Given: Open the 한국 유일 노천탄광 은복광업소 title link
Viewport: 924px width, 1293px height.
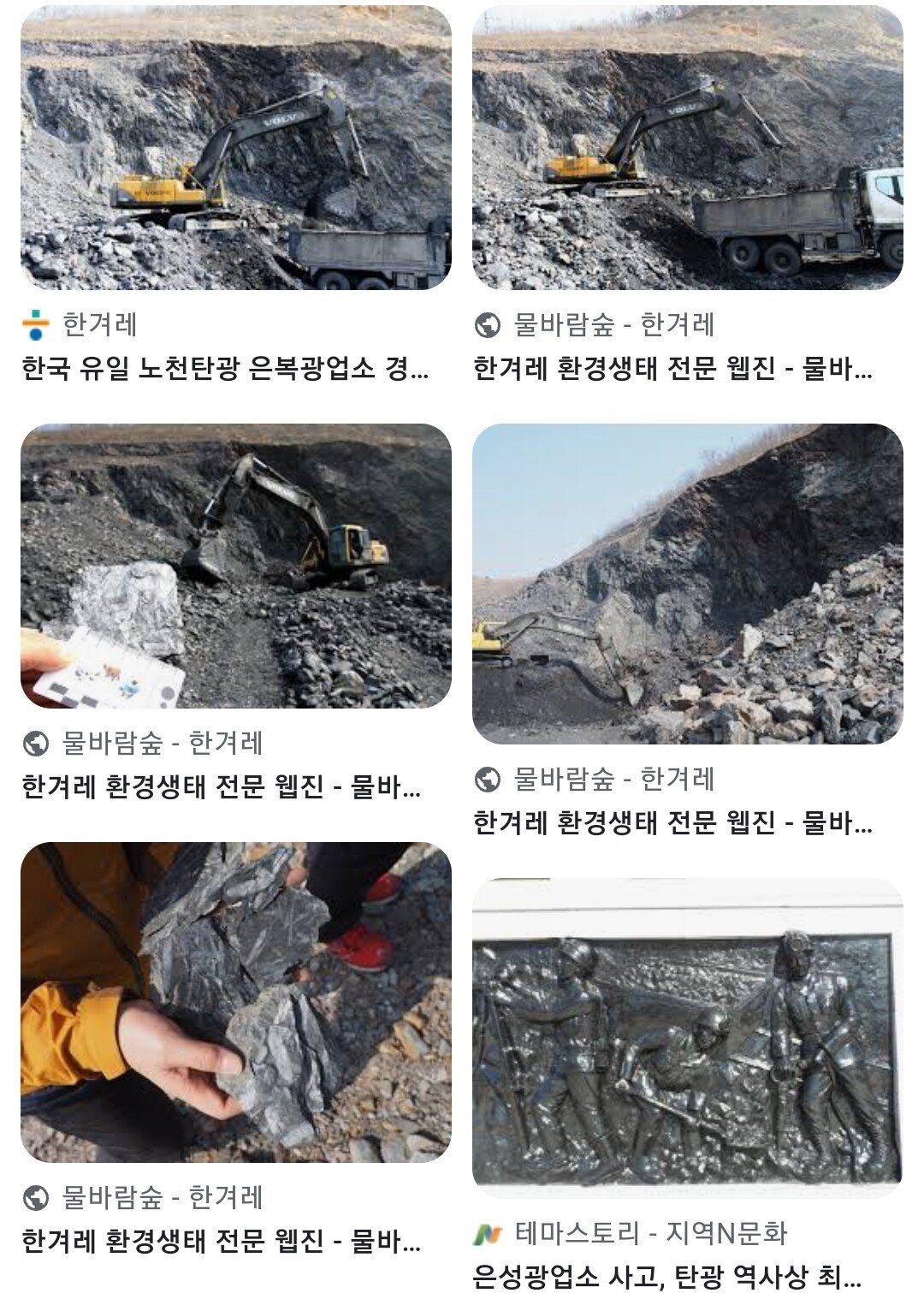Looking at the screenshot, I should click(x=225, y=369).
